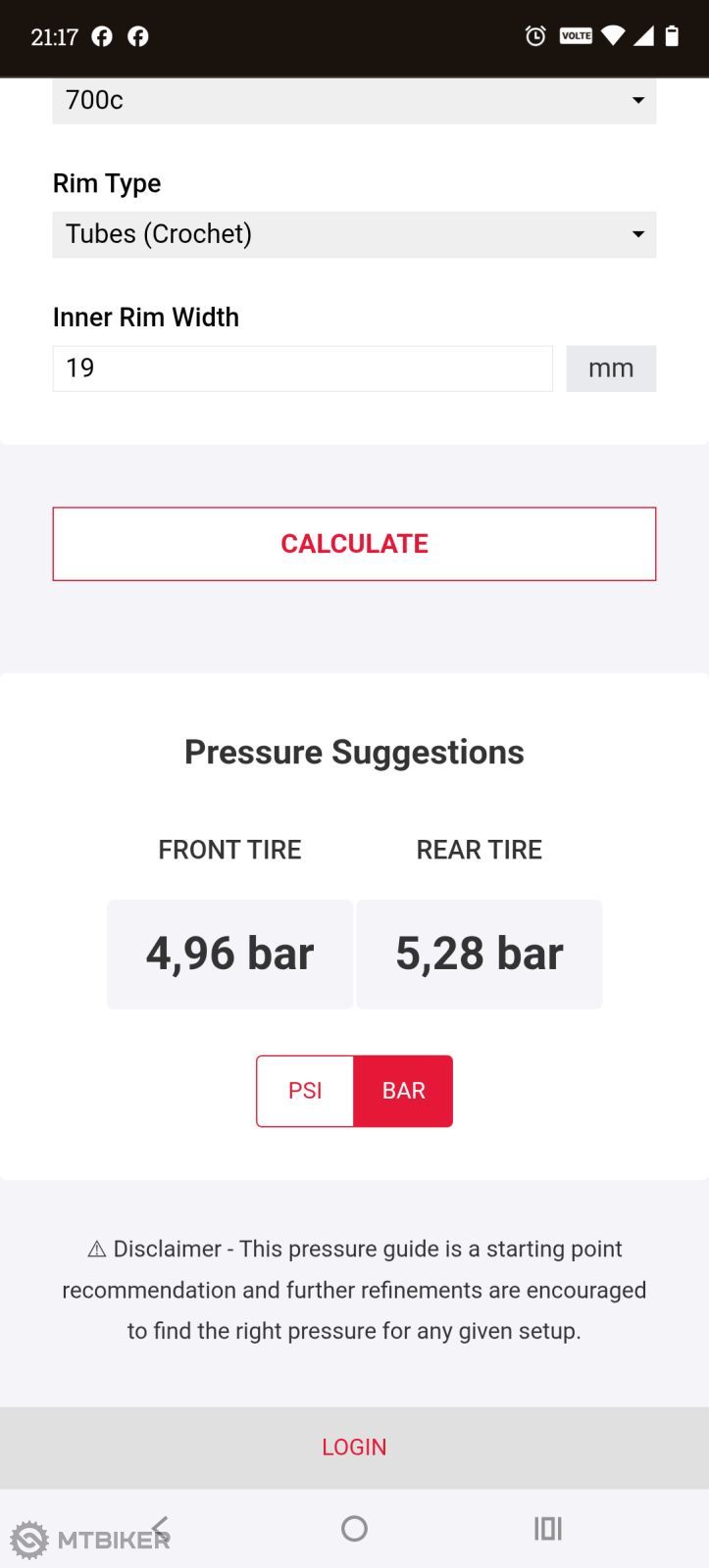Viewport: 709px width, 1568px height.
Task: Open the LOGIN link
Action: click(x=354, y=1446)
